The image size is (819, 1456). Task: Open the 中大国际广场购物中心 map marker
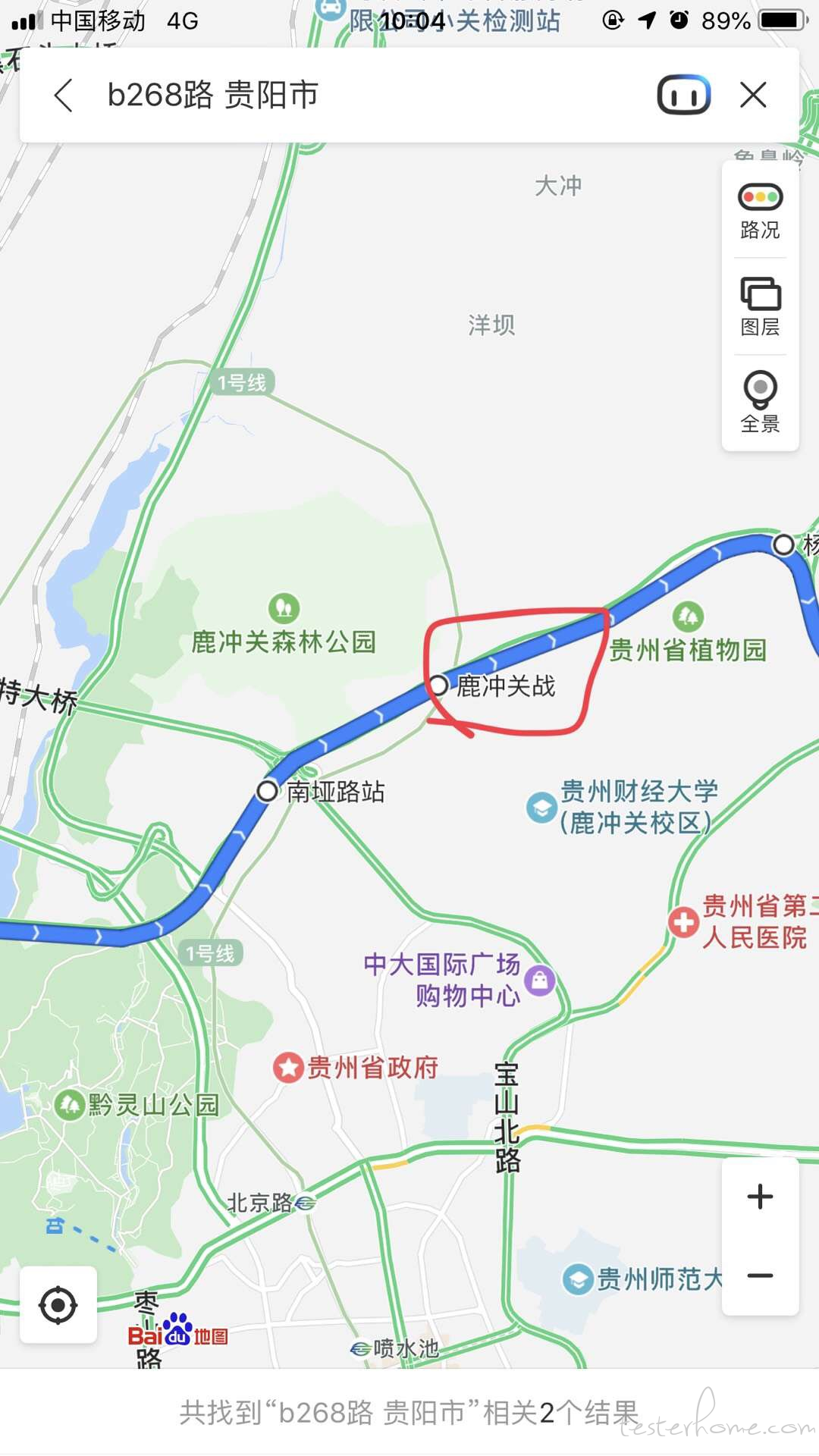tap(539, 981)
